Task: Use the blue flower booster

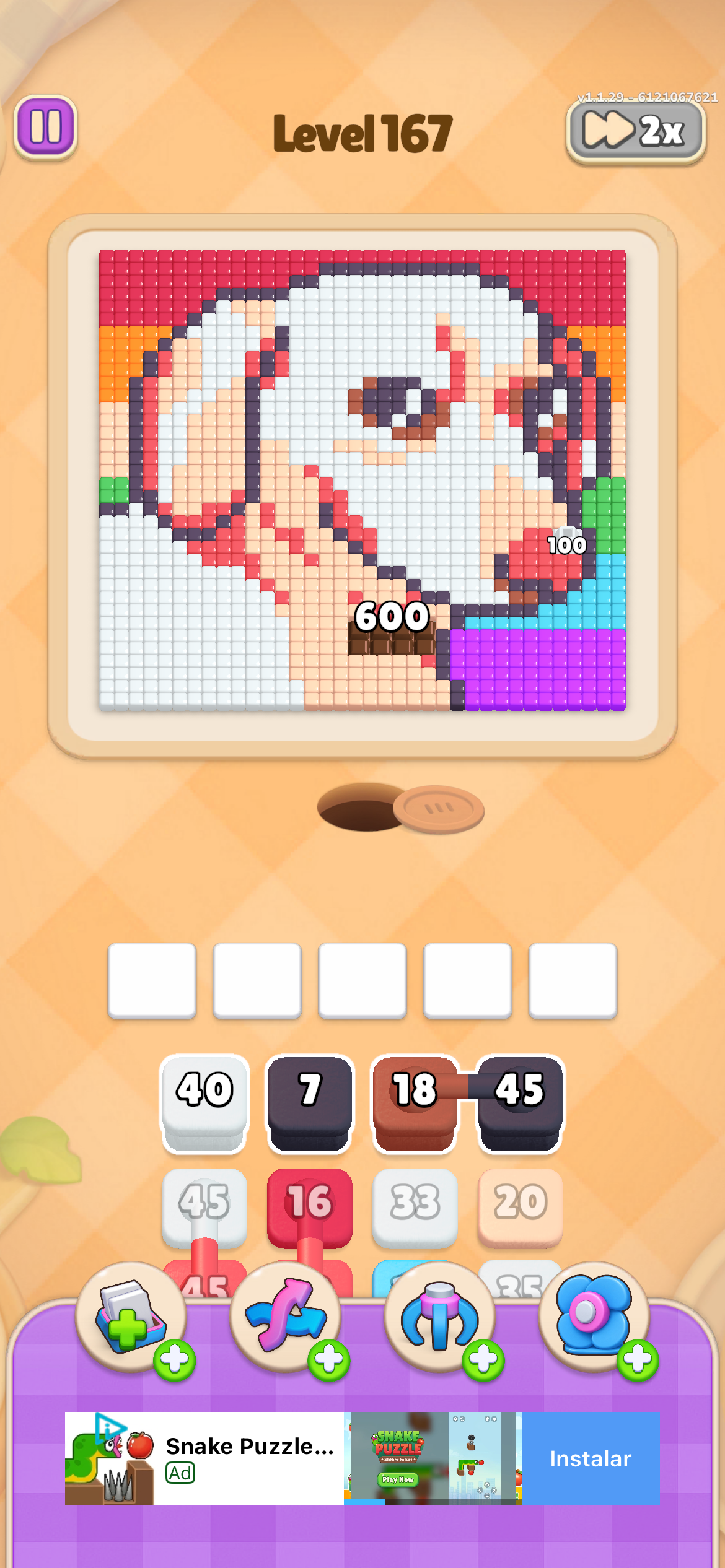Action: pyautogui.click(x=594, y=1318)
